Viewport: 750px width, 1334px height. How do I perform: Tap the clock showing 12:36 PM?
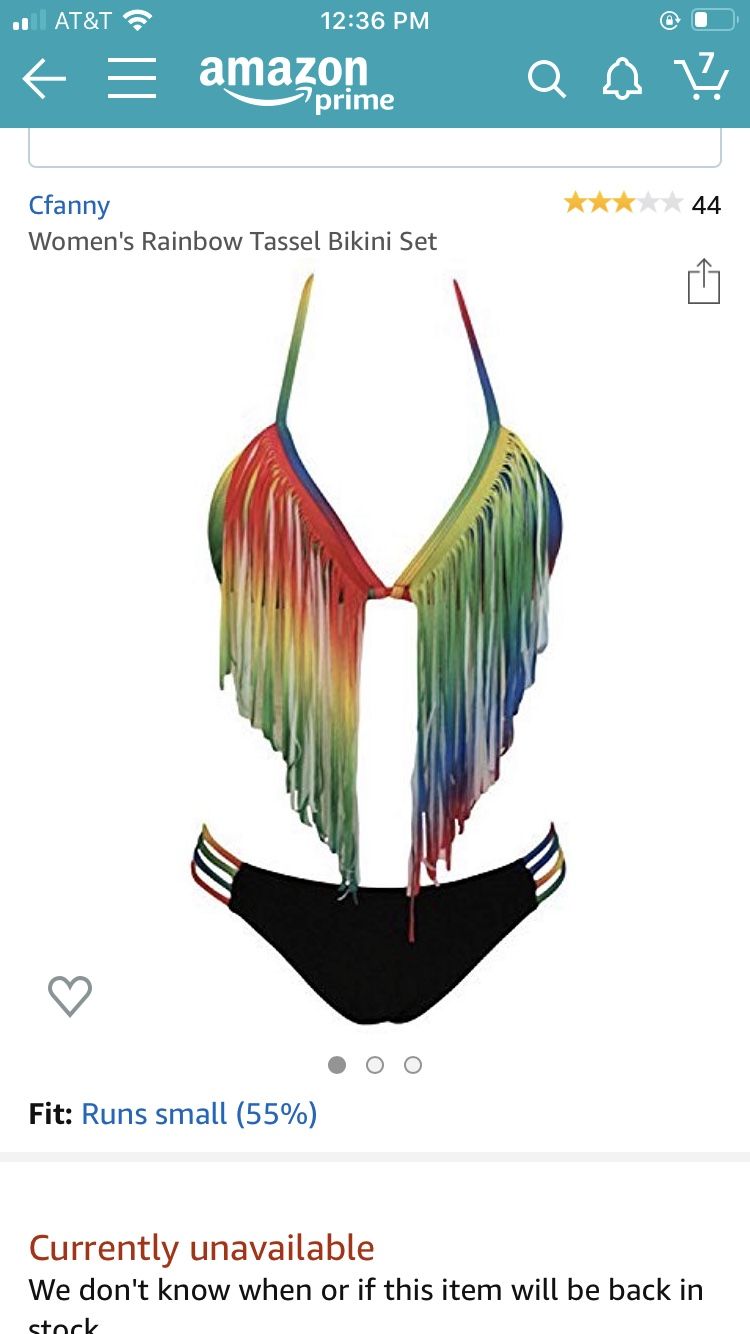[x=374, y=19]
